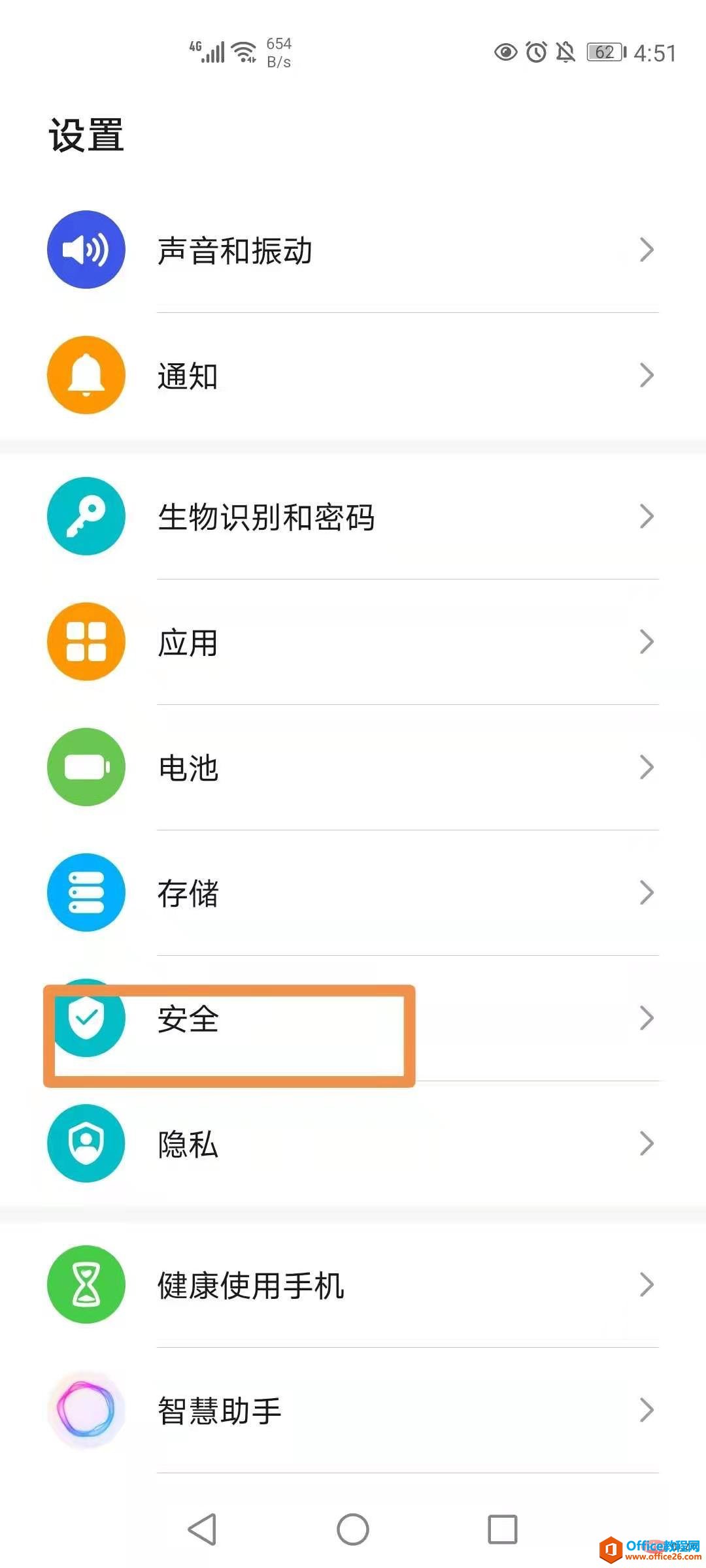Image resolution: width=706 pixels, height=1568 pixels.
Task: Select the 电池 row
Action: [x=353, y=768]
